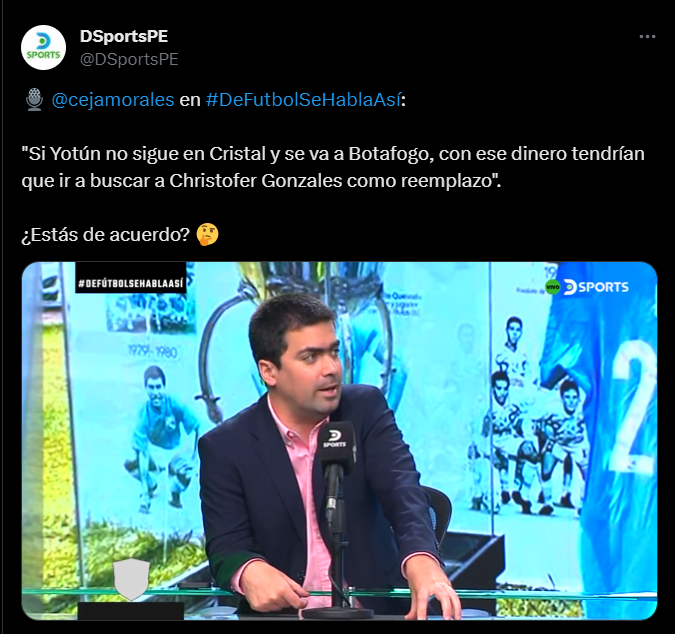Play the DSports video clip
675x634 pixels.
tap(340, 440)
